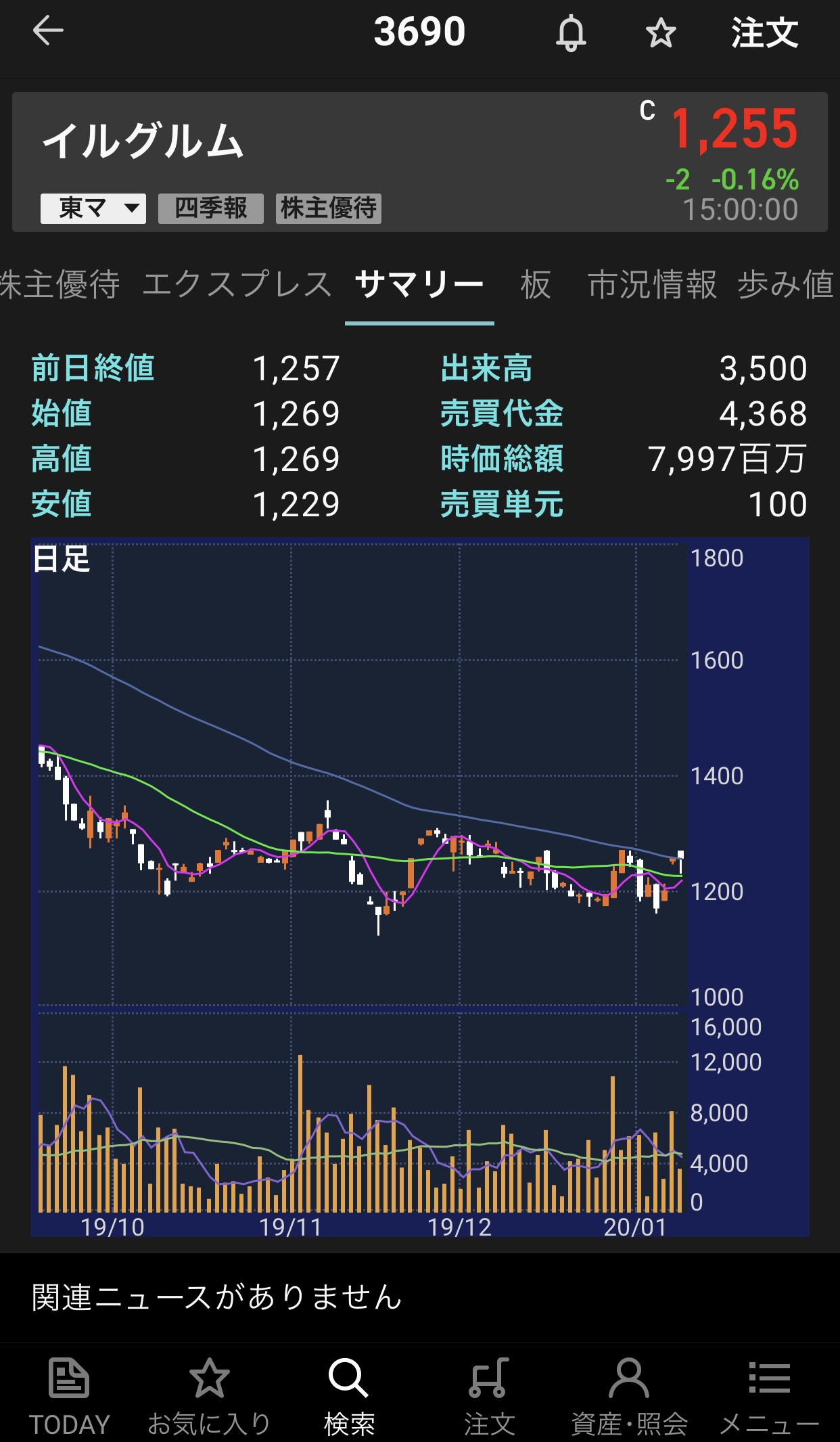Screen dimensions: 840x1442
Task: Go back with the arrow icon
Action: pyautogui.click(x=48, y=31)
